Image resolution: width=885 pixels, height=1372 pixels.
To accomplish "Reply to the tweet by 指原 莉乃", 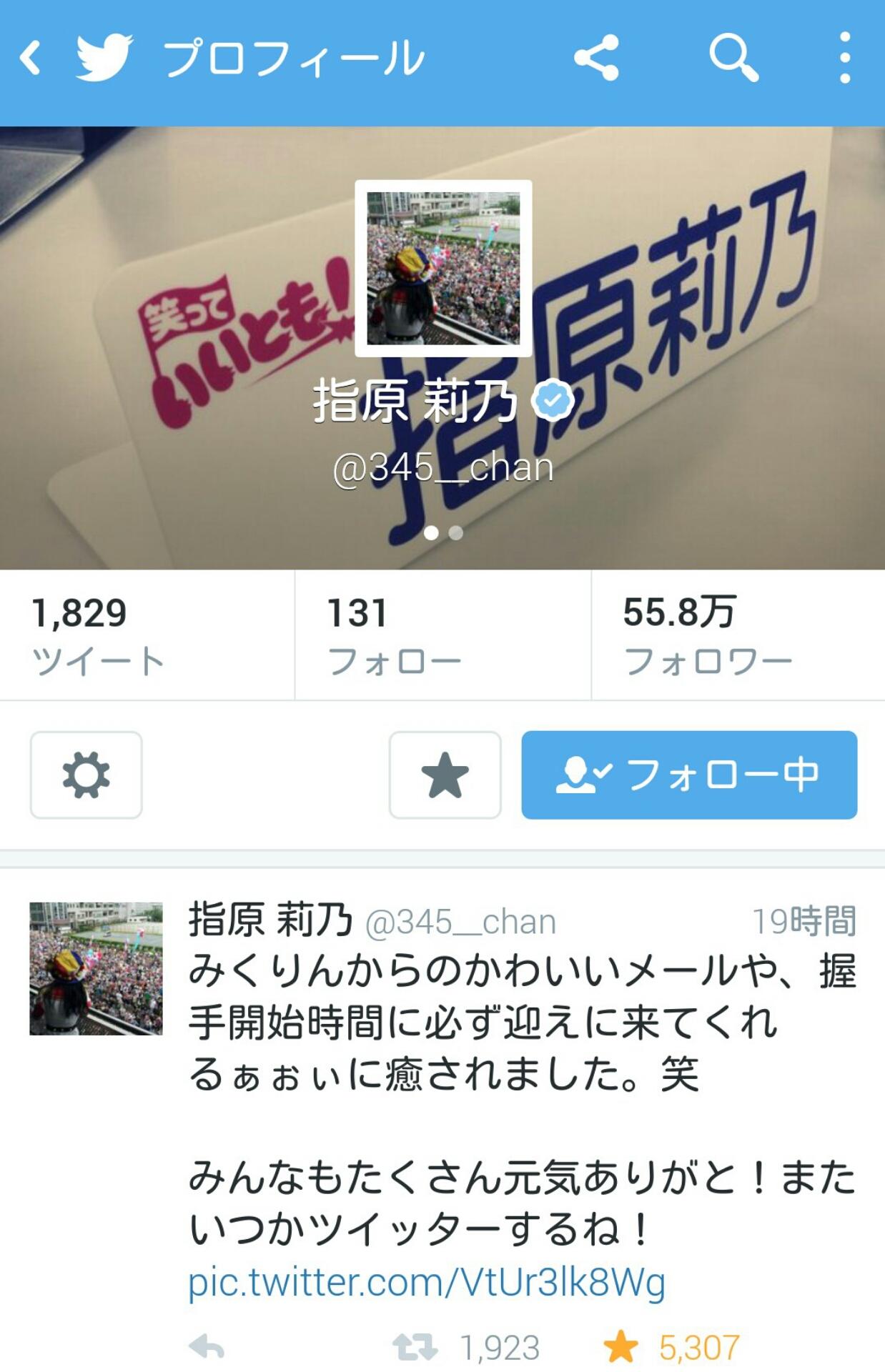I will pos(207,1348).
